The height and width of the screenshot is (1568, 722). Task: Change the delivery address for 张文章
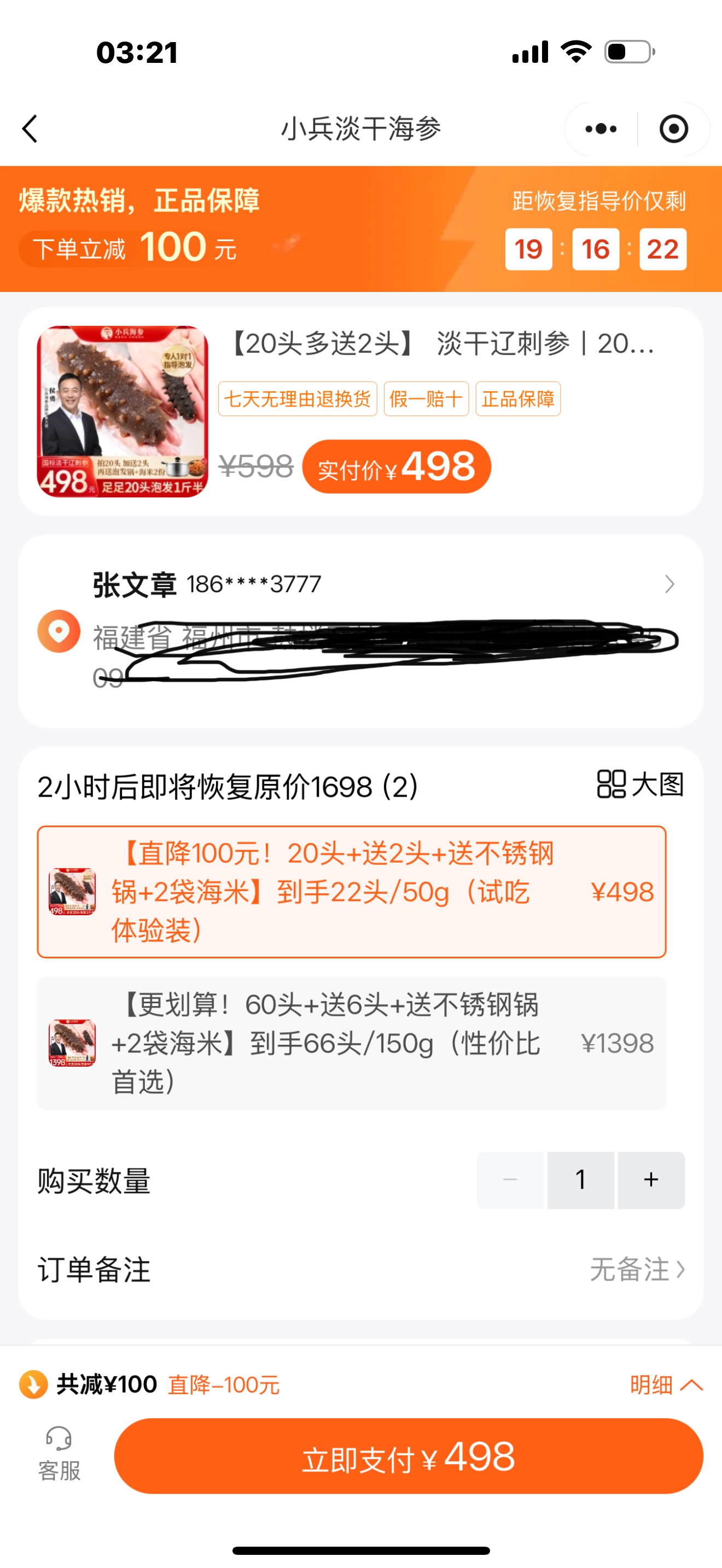pos(668,584)
